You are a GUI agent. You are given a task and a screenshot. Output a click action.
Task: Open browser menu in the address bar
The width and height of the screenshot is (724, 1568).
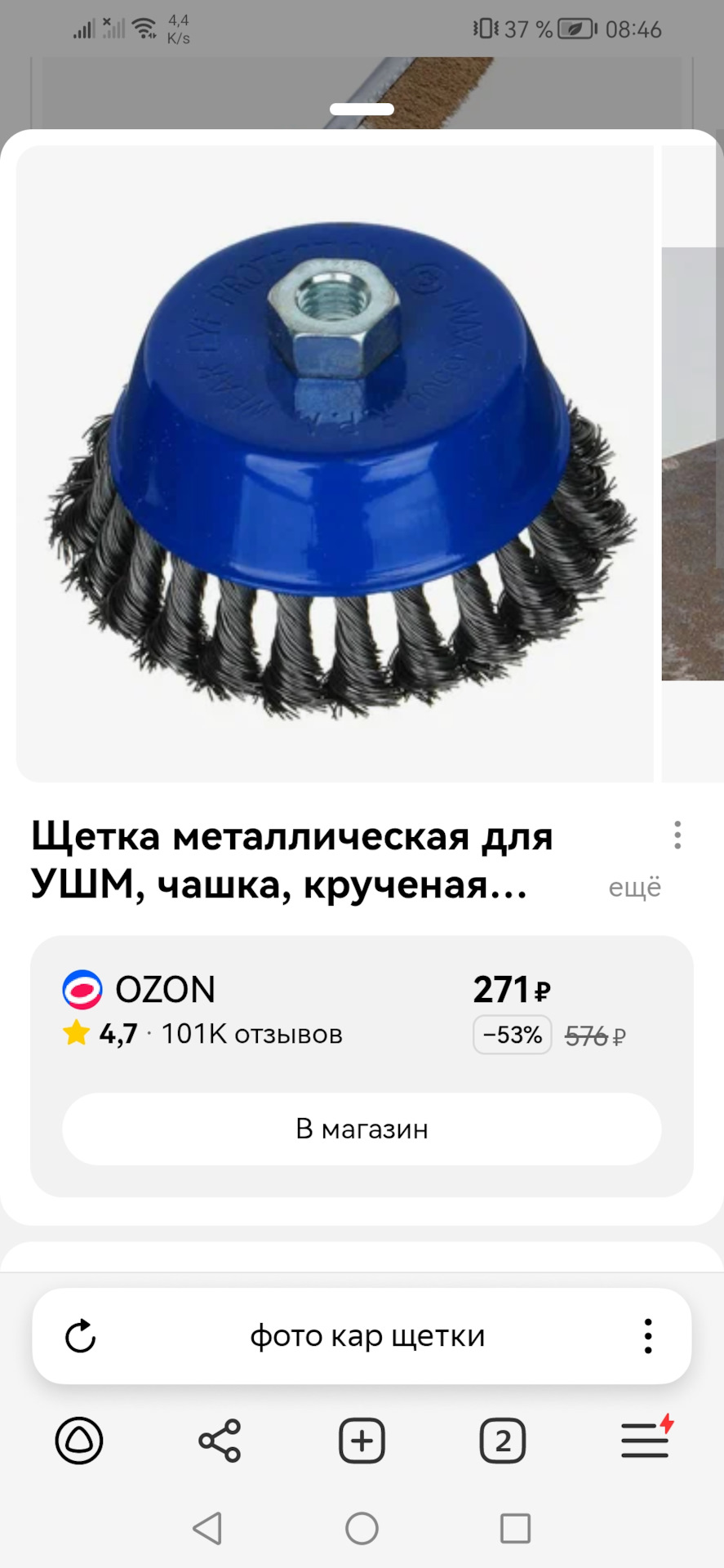pyautogui.click(x=647, y=1337)
